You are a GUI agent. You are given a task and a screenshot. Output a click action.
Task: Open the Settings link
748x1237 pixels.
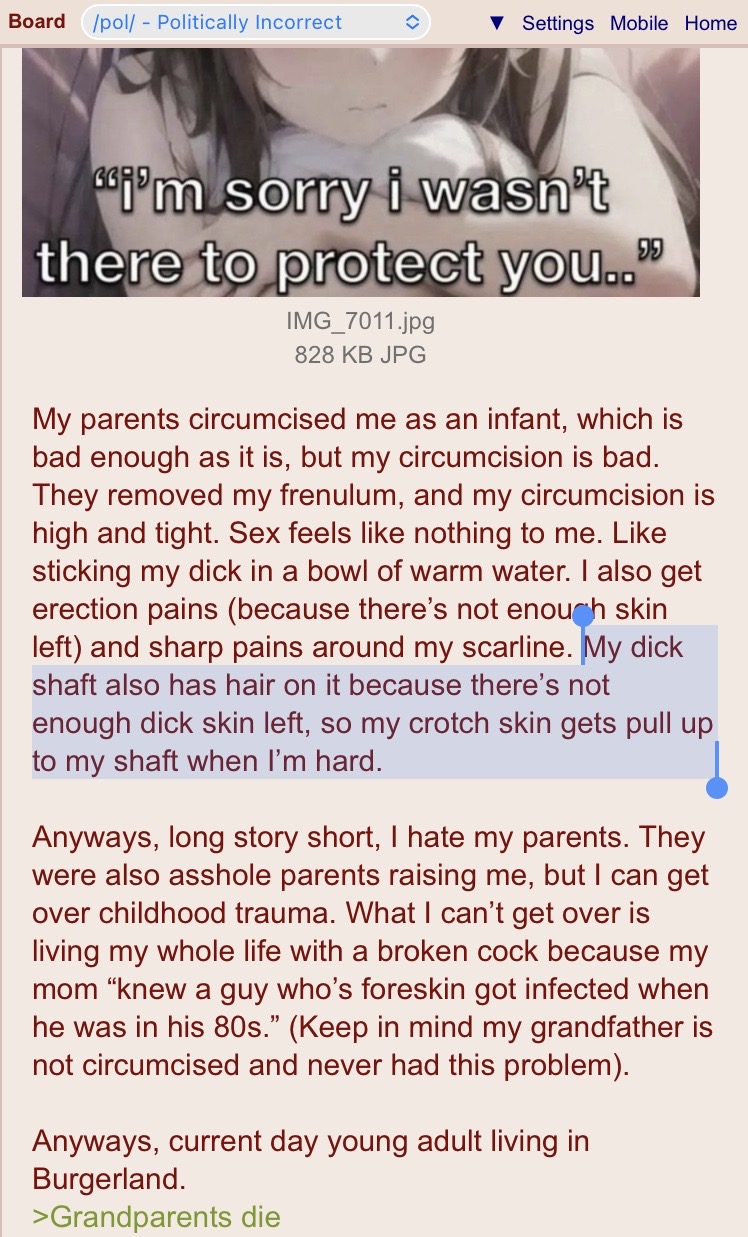[558, 23]
